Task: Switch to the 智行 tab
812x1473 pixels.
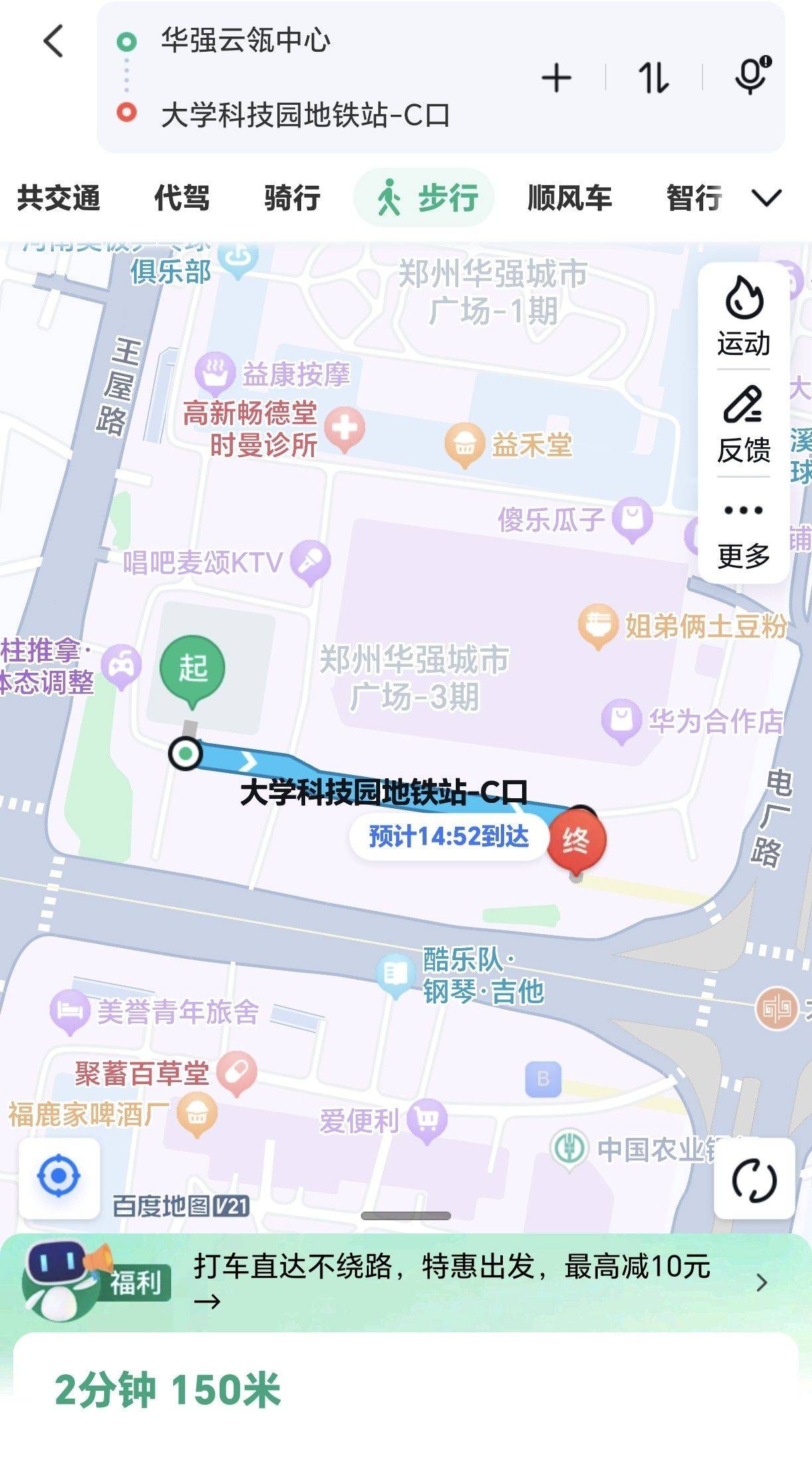Action: point(694,198)
